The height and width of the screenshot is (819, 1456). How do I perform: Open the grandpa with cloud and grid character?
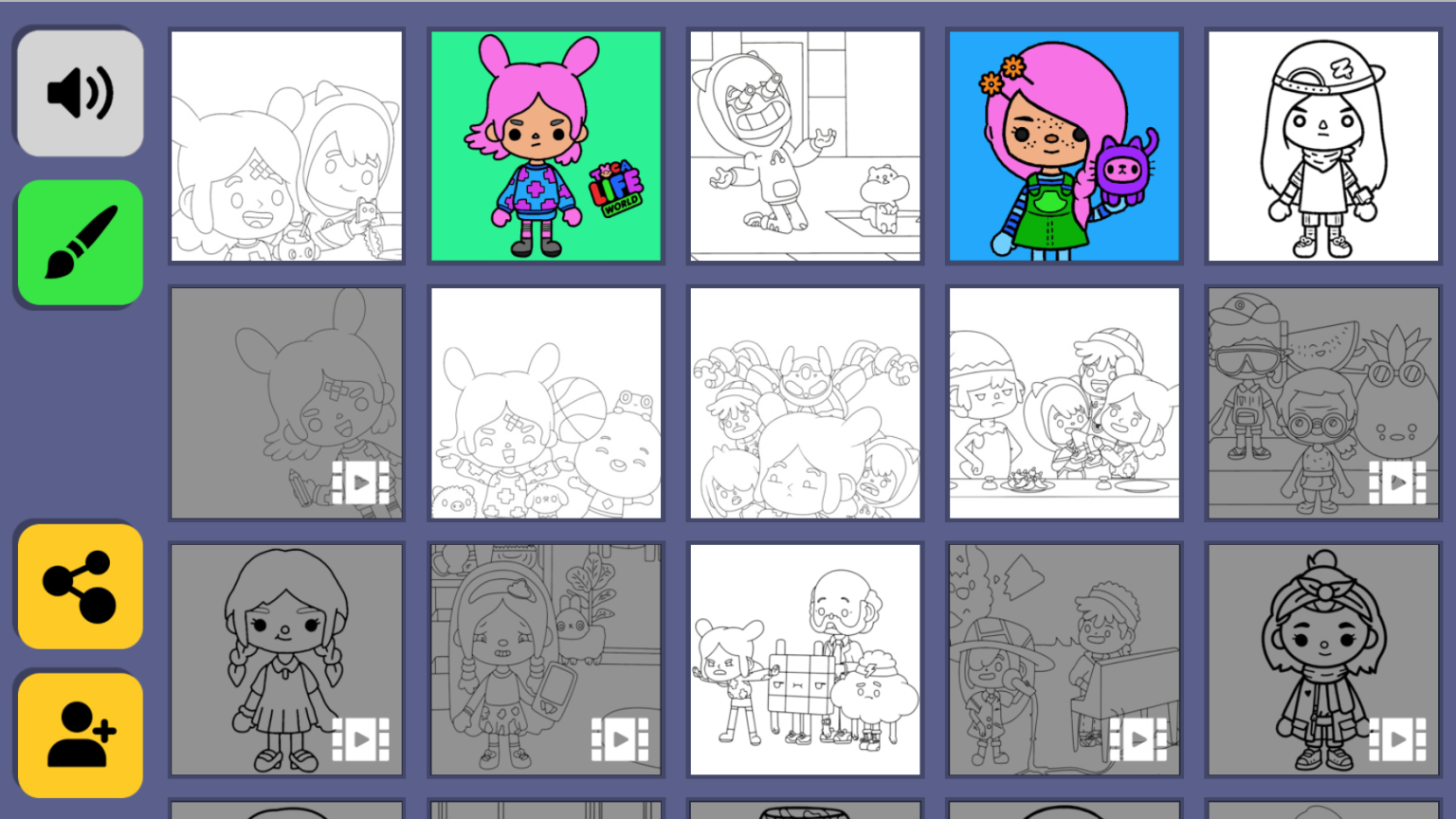(x=805, y=660)
